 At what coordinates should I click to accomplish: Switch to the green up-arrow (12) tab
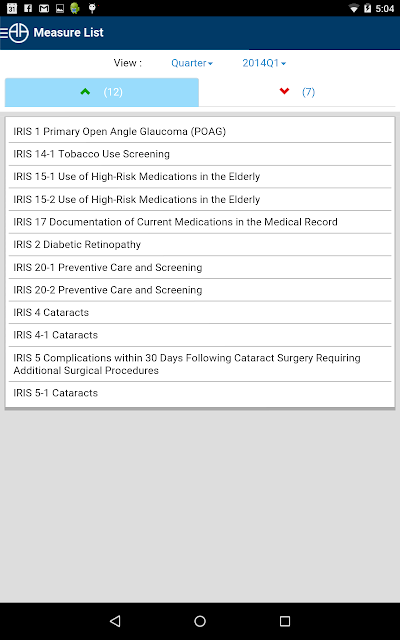(x=102, y=92)
